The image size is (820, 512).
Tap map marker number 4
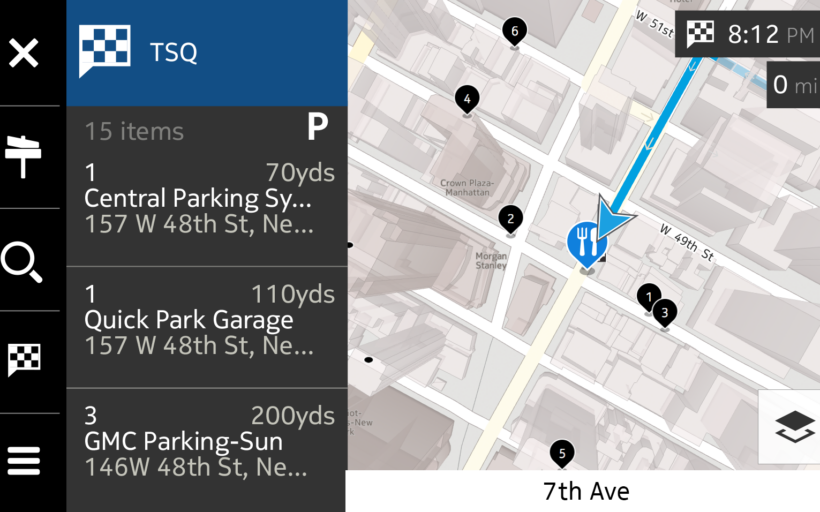click(466, 99)
